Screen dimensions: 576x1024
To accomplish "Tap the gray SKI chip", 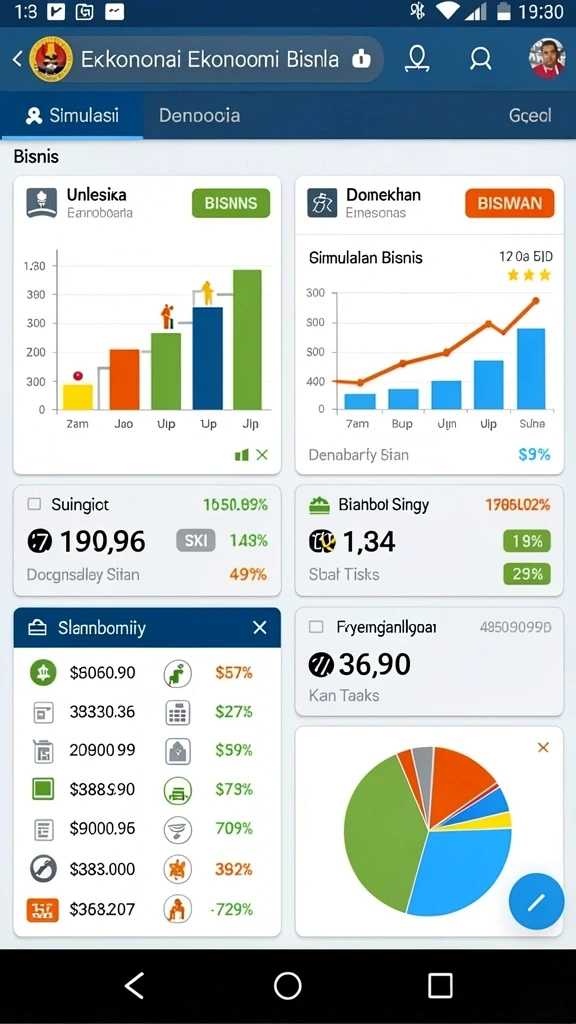I will pos(196,541).
